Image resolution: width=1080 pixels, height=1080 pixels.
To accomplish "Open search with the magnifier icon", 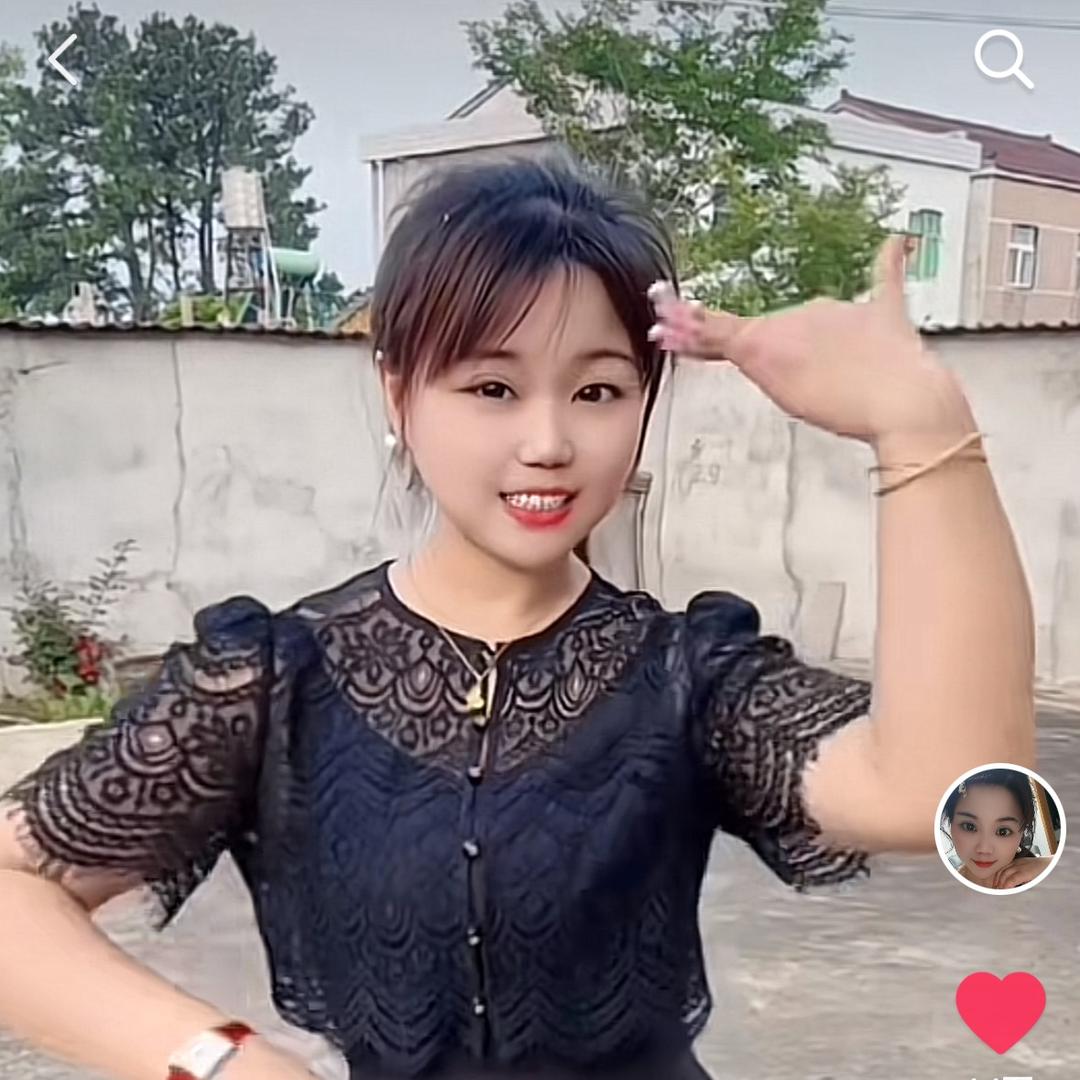I will (1003, 59).
